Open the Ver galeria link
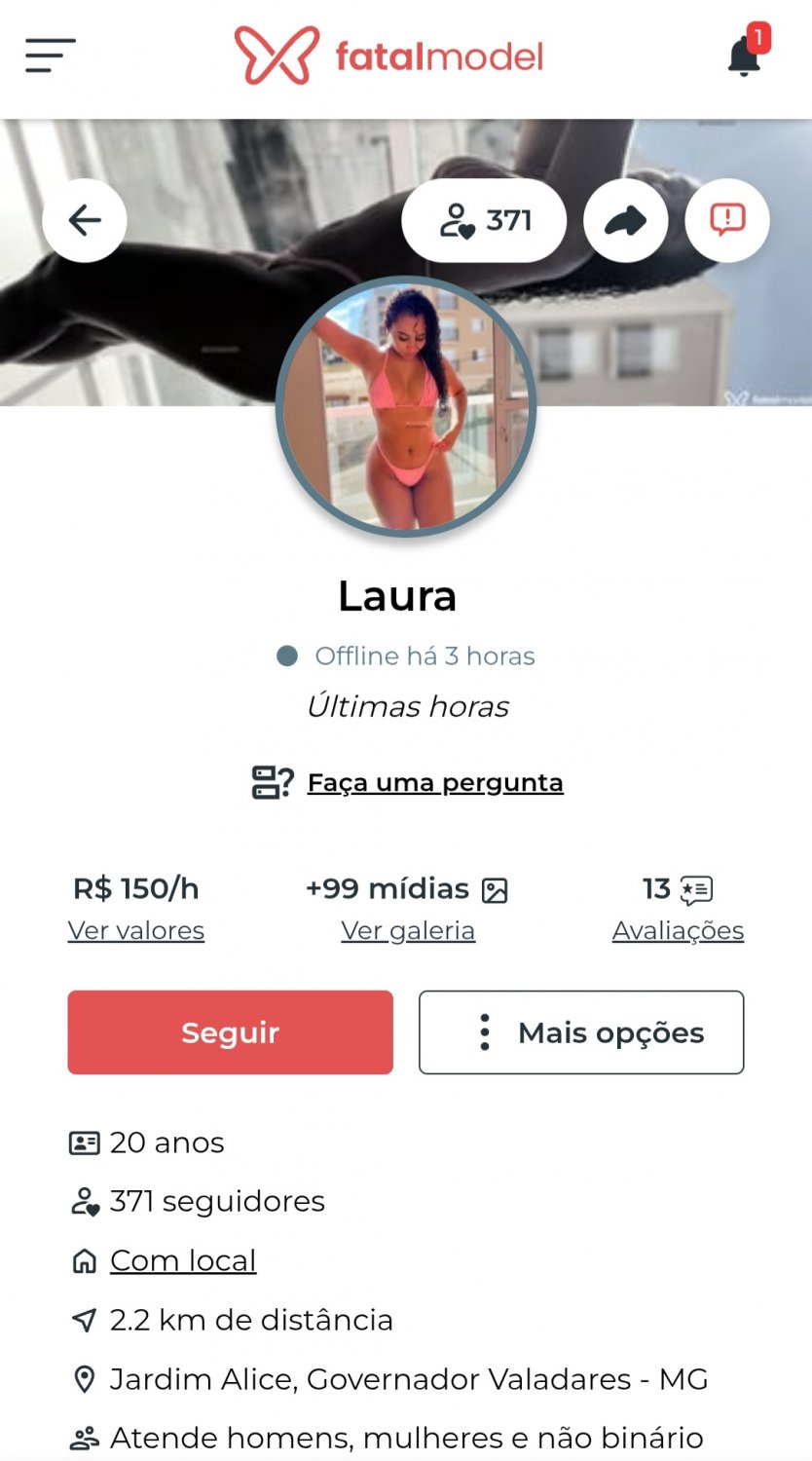The width and height of the screenshot is (812, 1461). point(407,930)
